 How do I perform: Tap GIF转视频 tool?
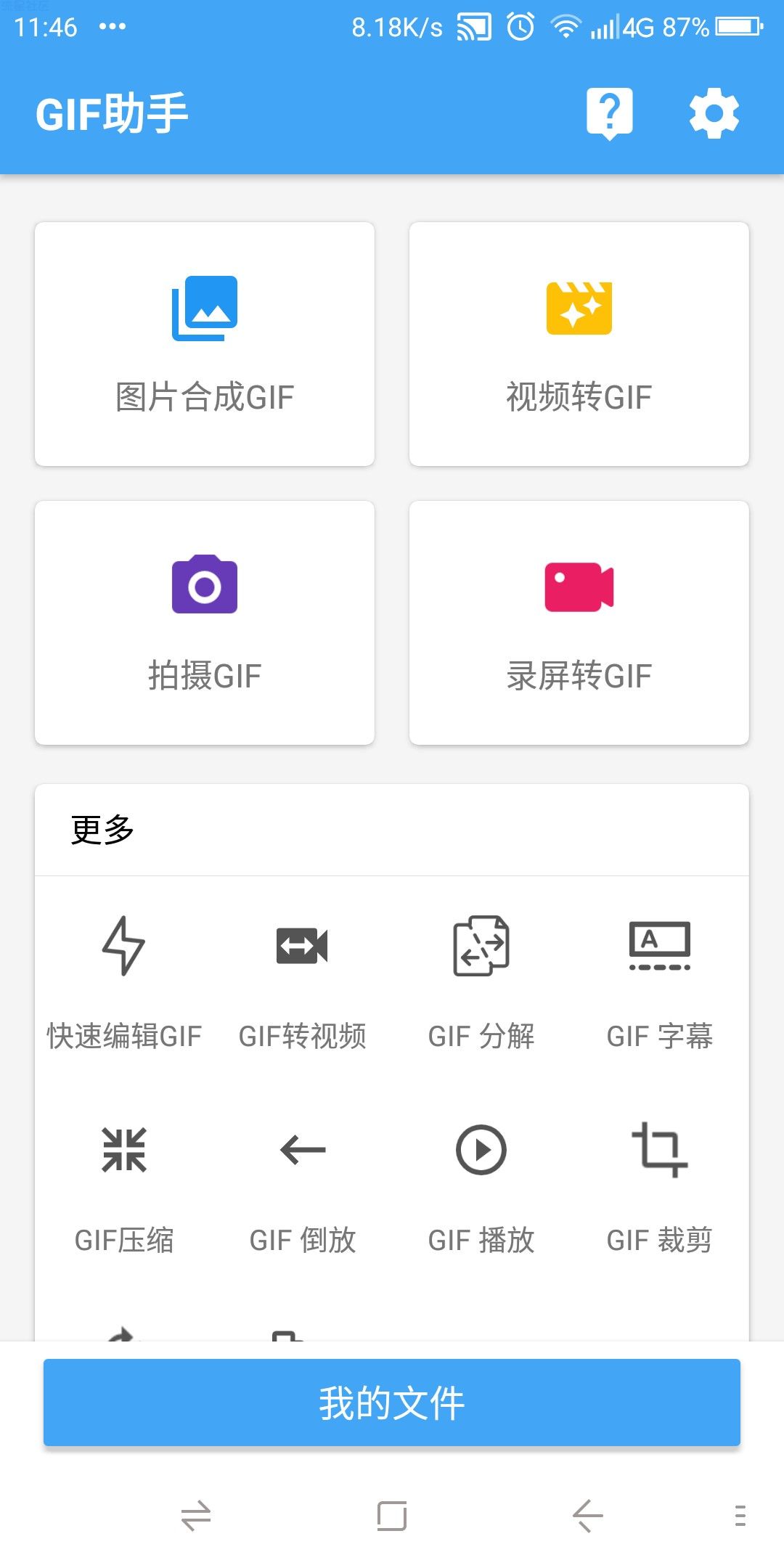click(303, 980)
